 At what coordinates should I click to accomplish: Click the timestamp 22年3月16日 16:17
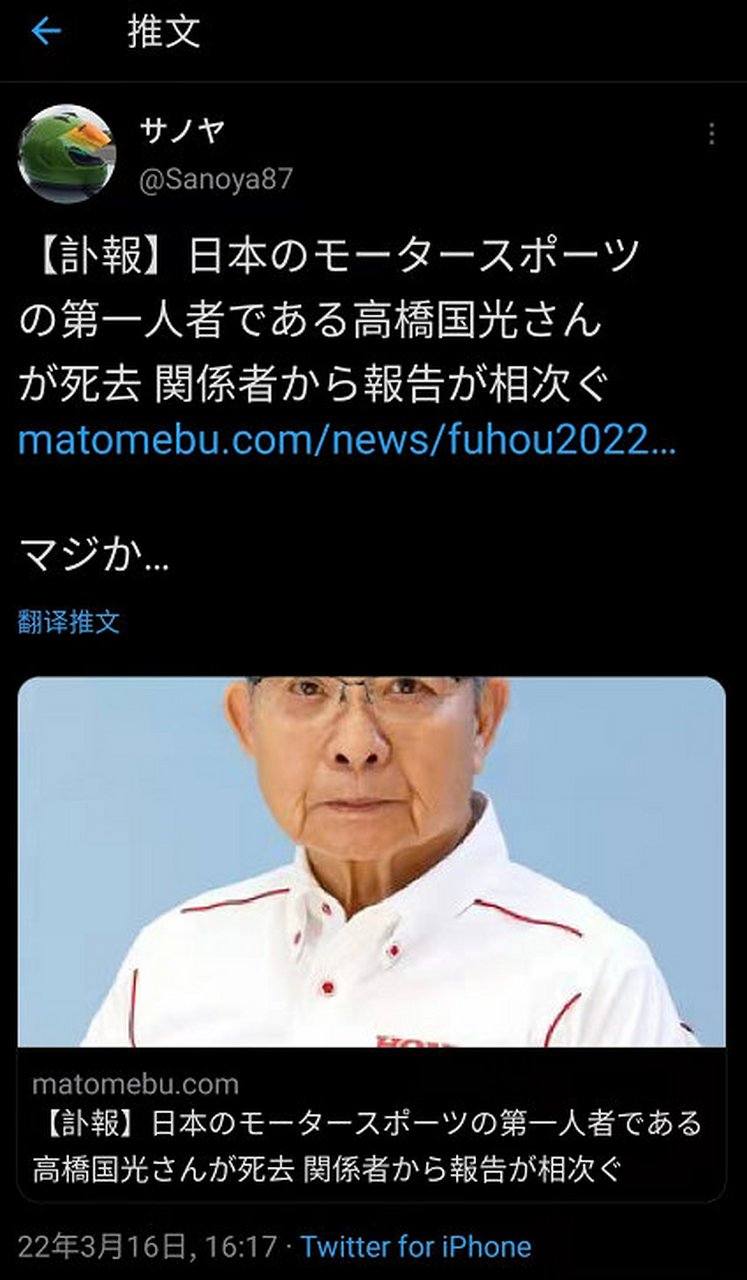click(x=150, y=1247)
